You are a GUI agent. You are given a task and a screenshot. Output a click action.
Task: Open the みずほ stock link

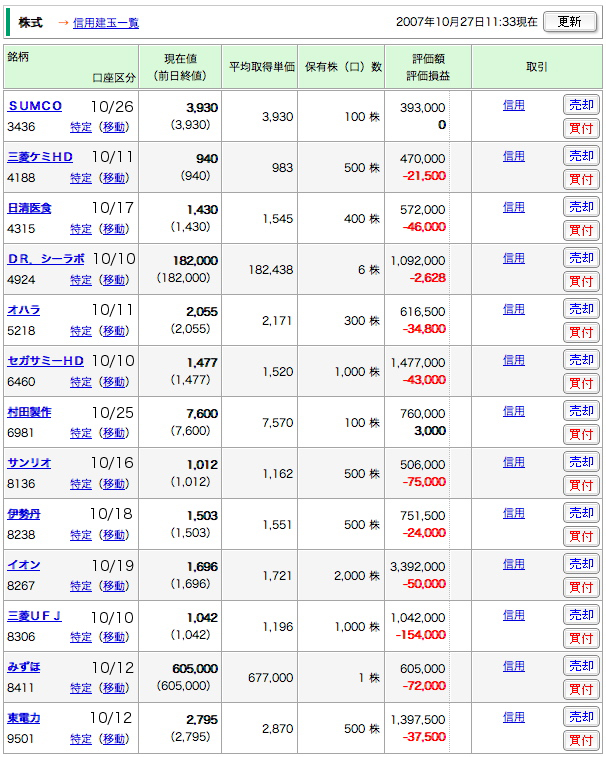pos(24,667)
